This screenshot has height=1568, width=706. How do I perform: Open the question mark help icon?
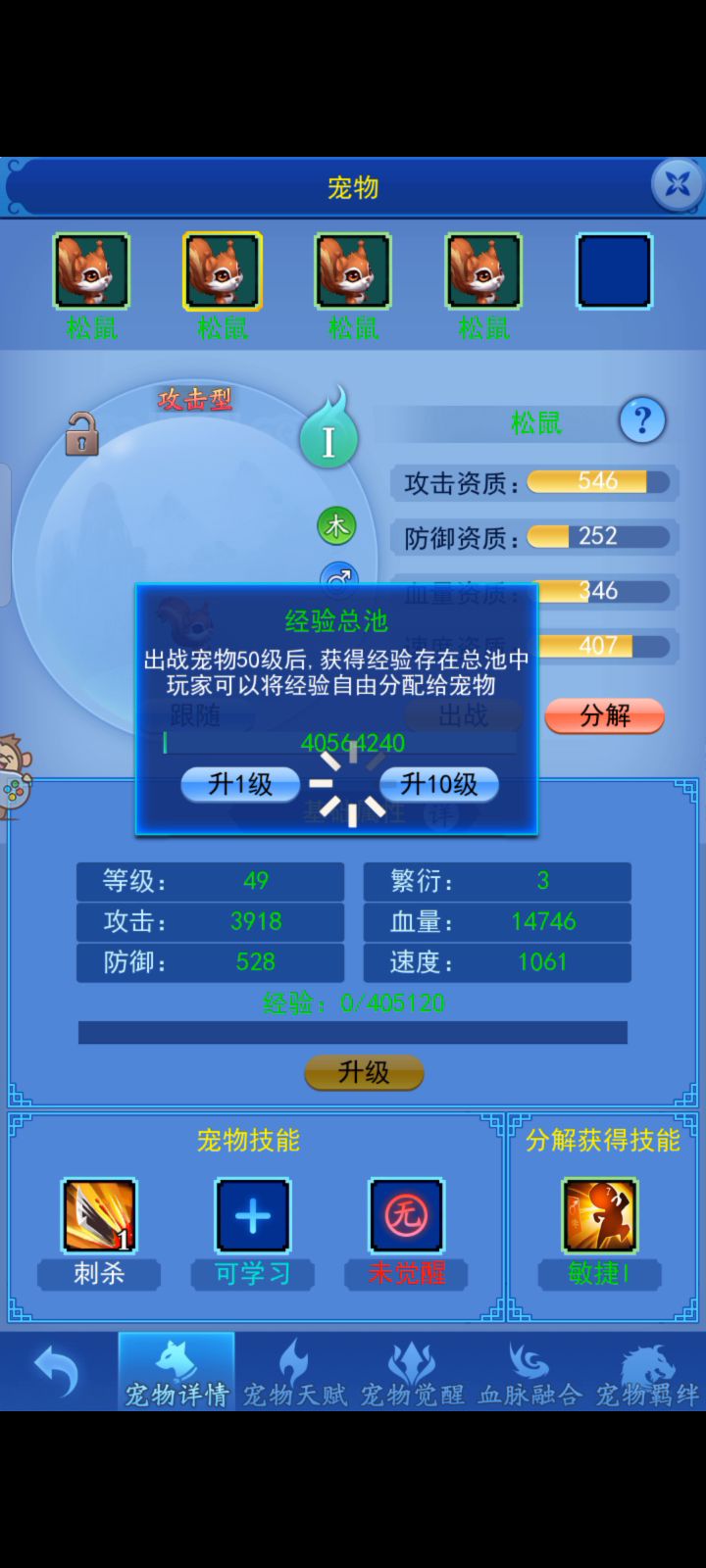click(x=642, y=421)
